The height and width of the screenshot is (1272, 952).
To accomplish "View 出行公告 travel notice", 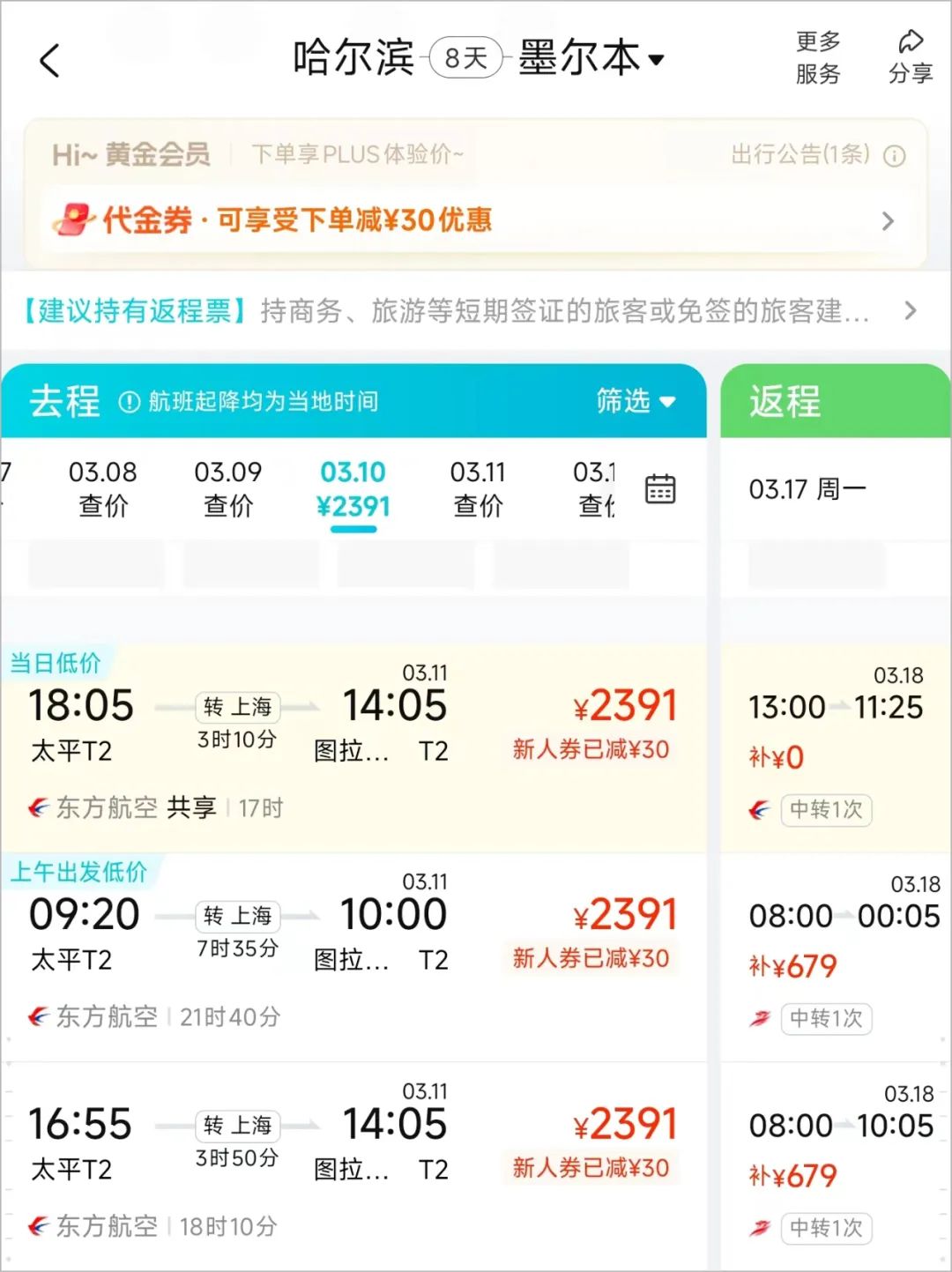I will pos(817,155).
